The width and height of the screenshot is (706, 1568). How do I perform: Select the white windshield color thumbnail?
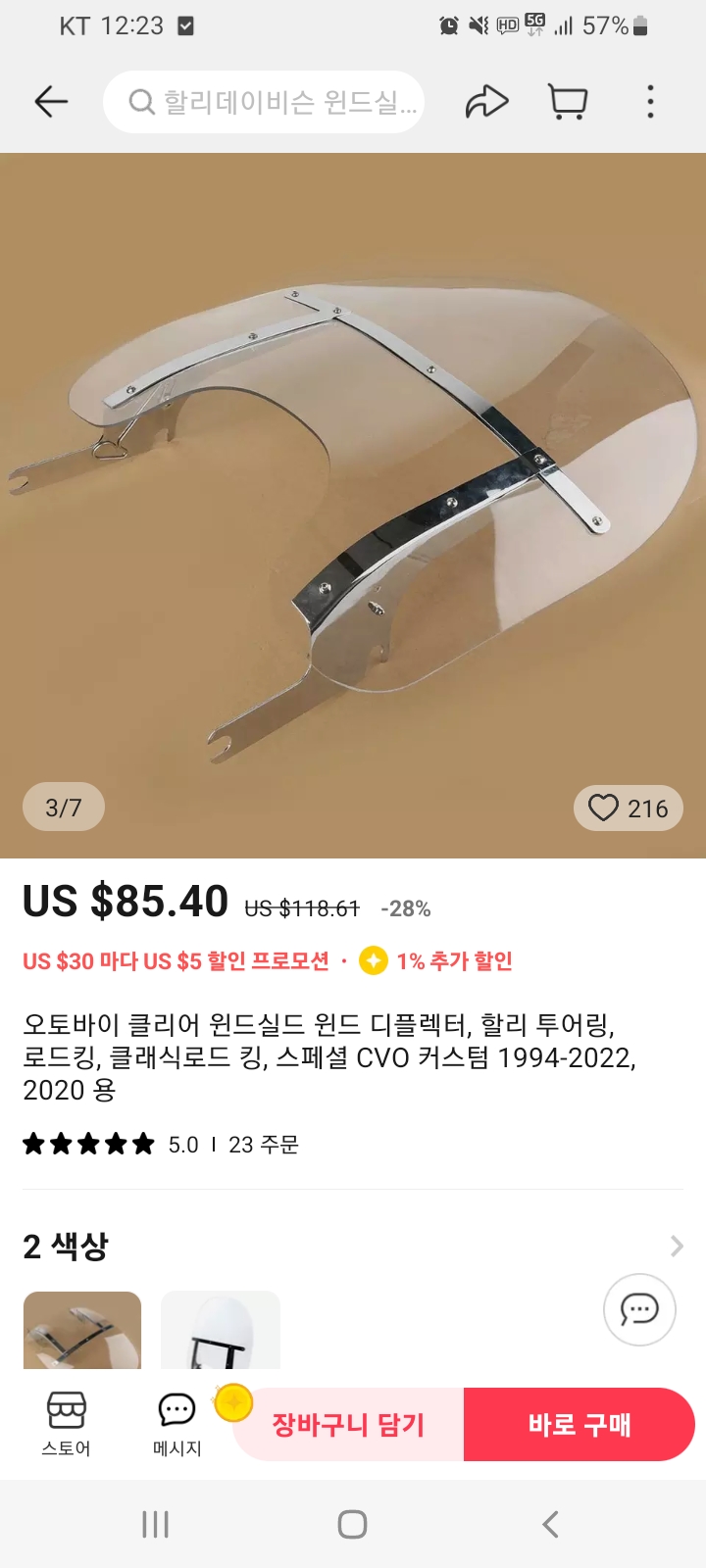(221, 1330)
